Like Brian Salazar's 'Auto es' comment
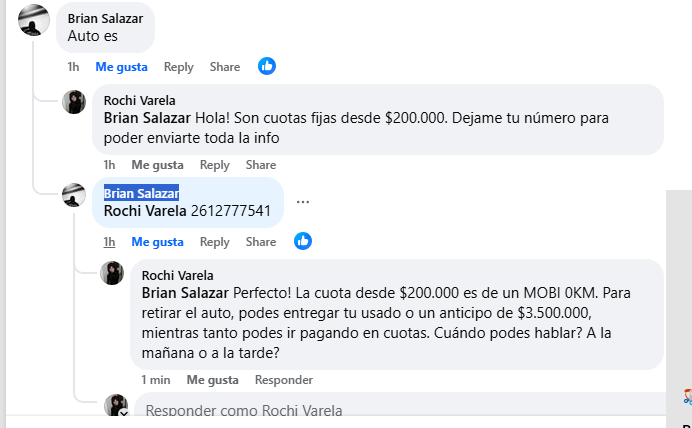This screenshot has height=428, width=692. point(121,67)
